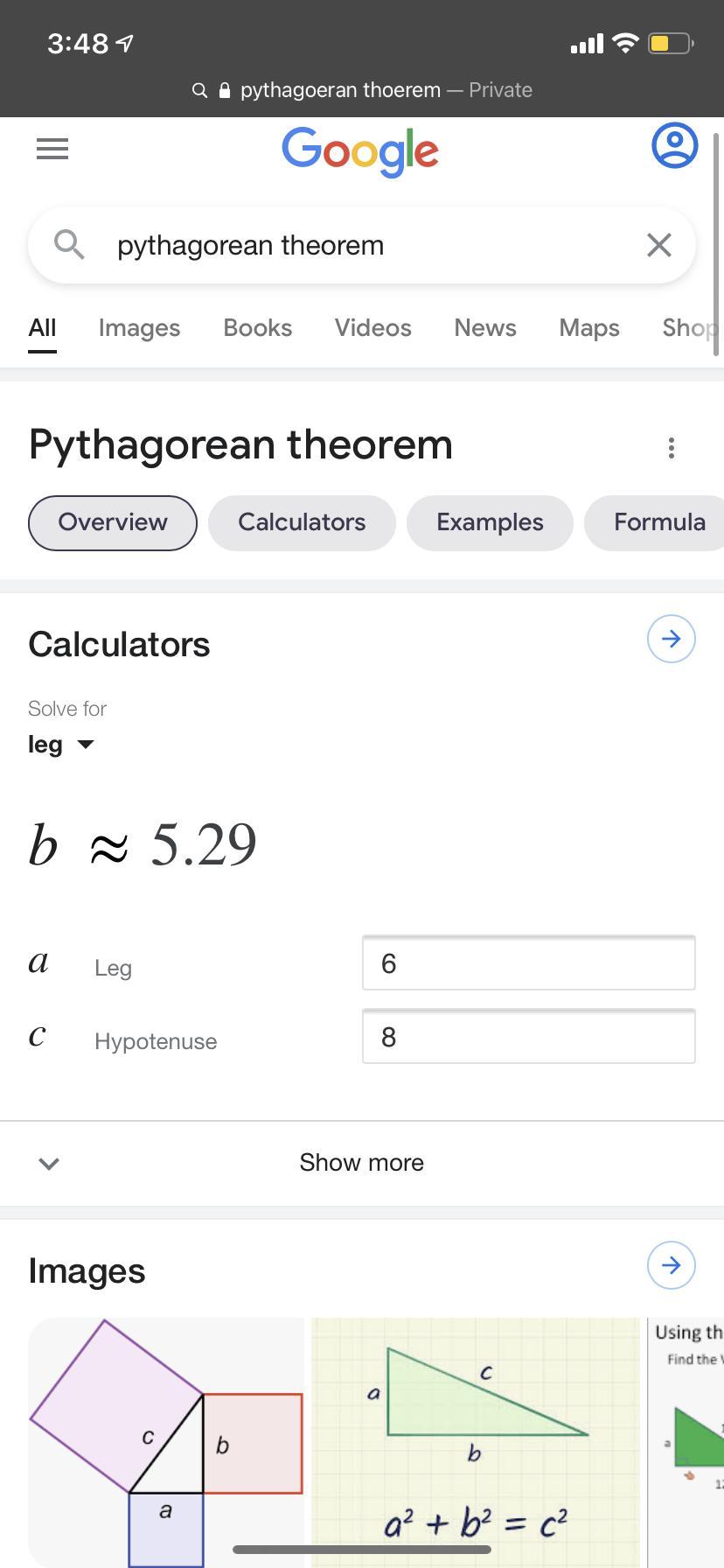Switch to the Images tab

click(x=139, y=328)
